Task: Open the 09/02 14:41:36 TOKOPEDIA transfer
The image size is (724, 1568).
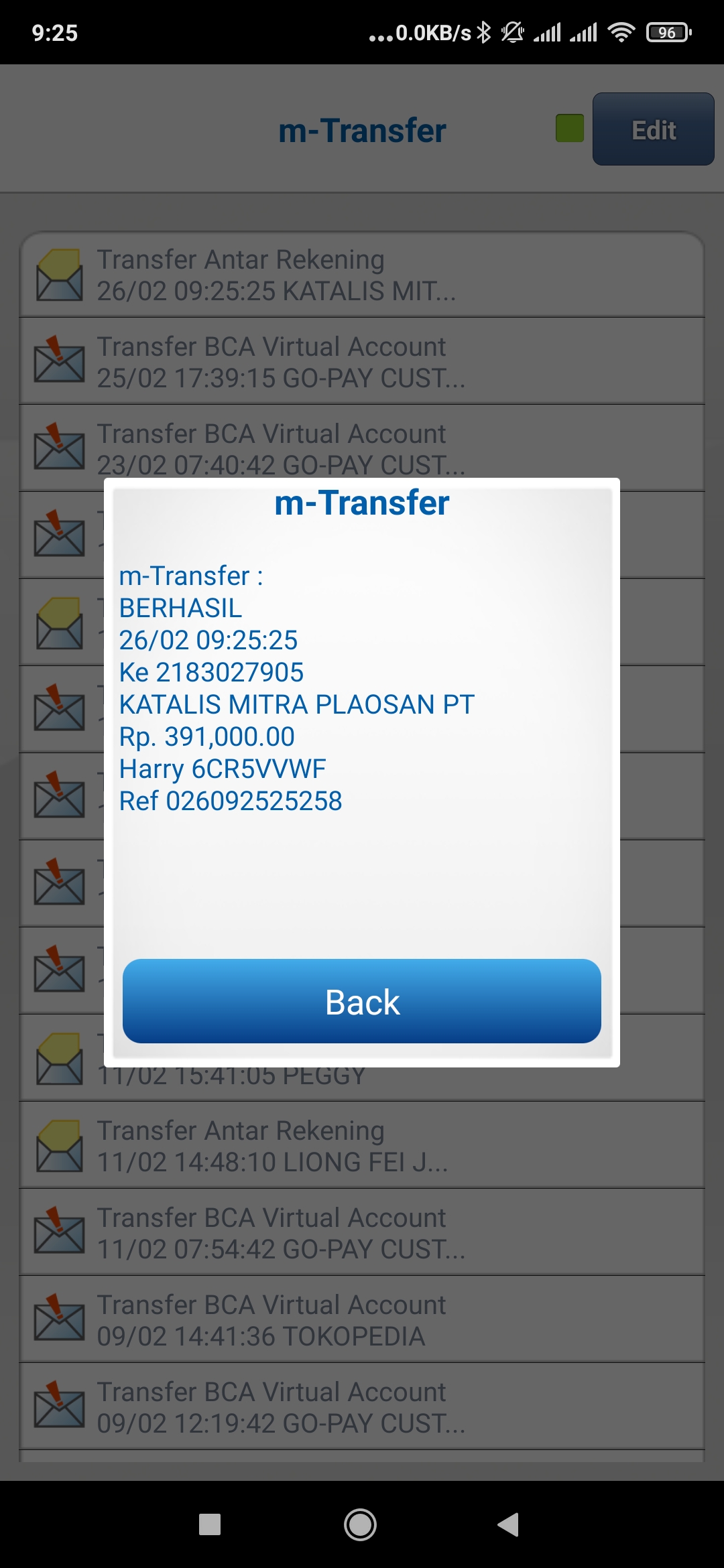Action: tap(362, 1320)
